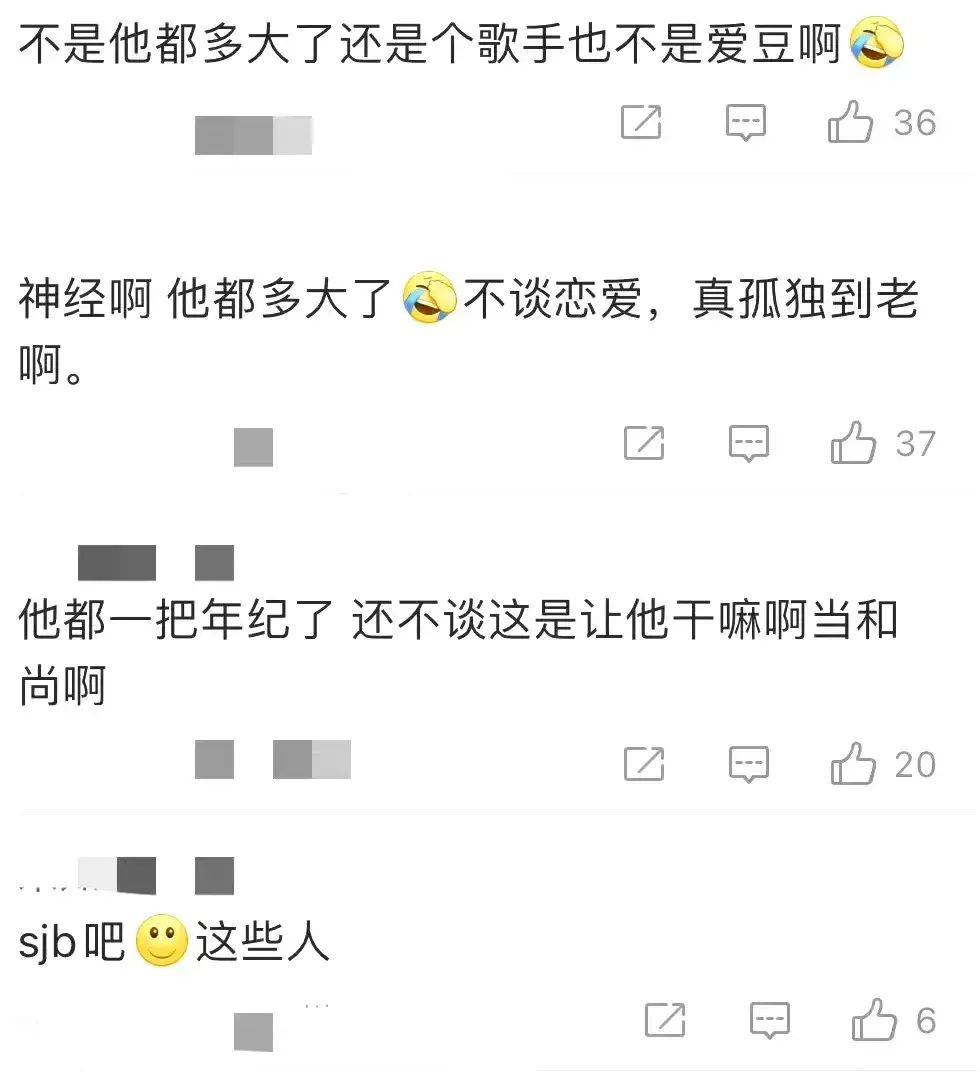Like the 当和尚啊 comment
Viewport: 980px width, 1072px height.
pos(853,764)
